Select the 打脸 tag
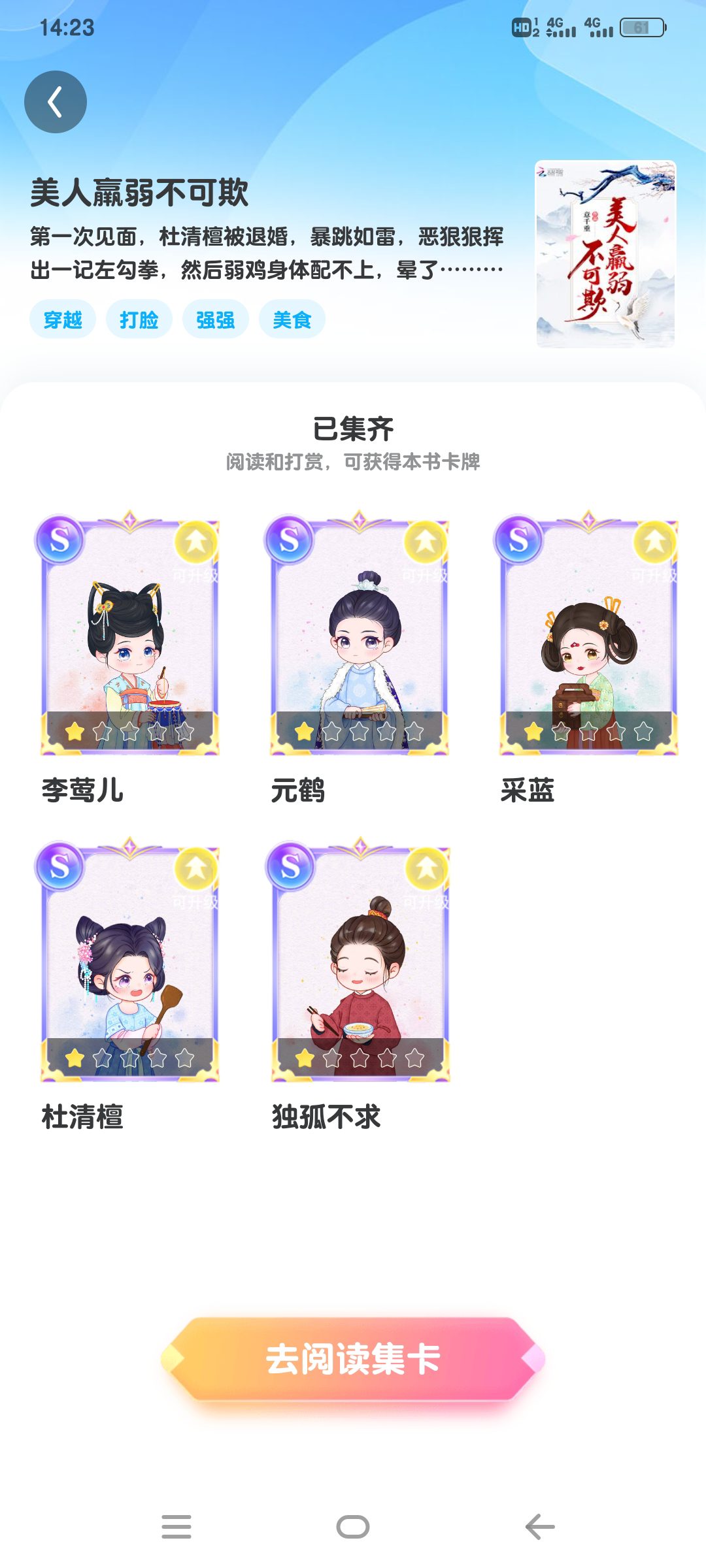Screen dimensions: 706x1568 point(139,319)
